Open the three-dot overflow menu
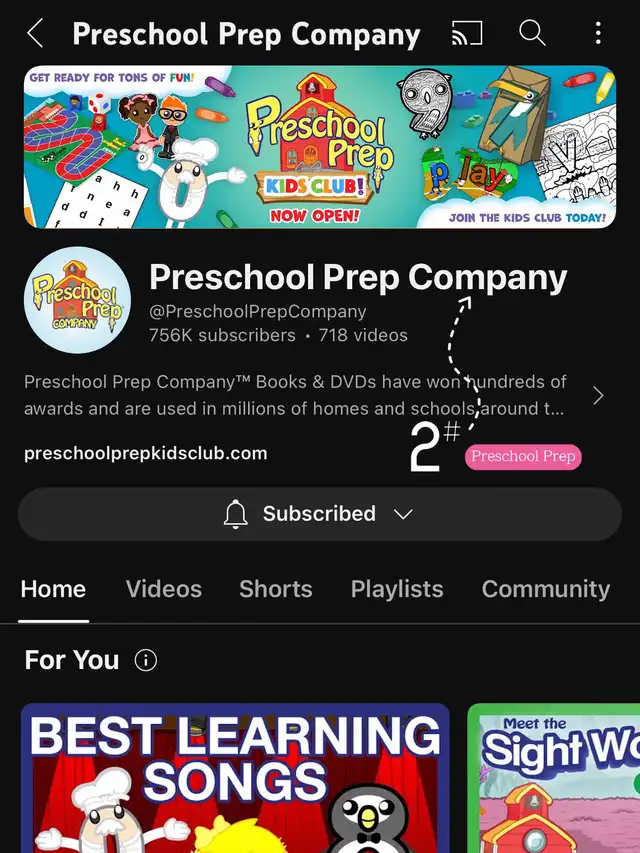Viewport: 640px width, 853px height. point(598,34)
